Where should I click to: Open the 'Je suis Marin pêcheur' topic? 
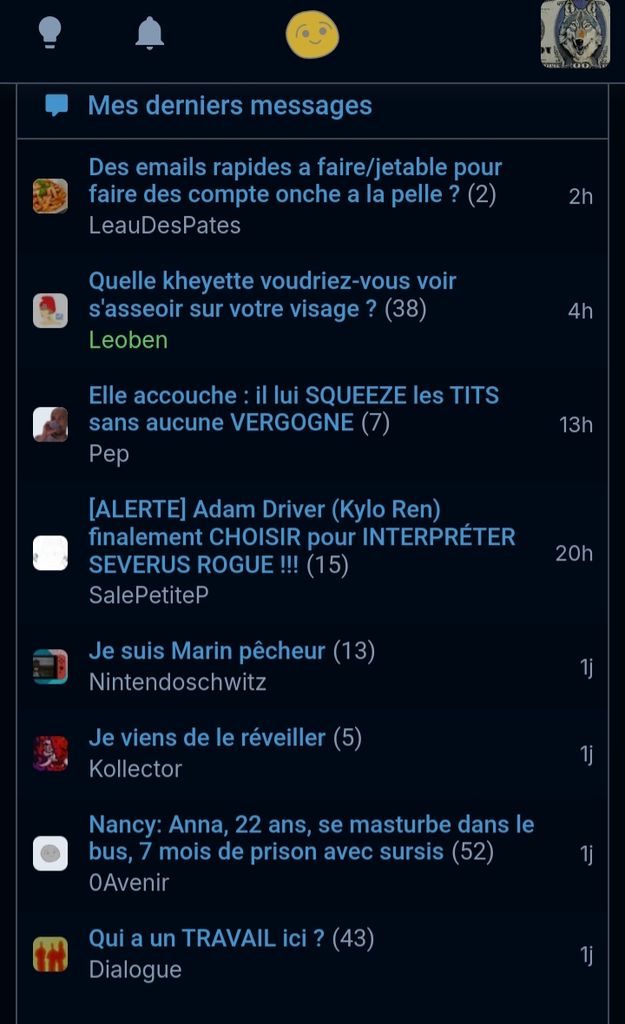[x=207, y=651]
